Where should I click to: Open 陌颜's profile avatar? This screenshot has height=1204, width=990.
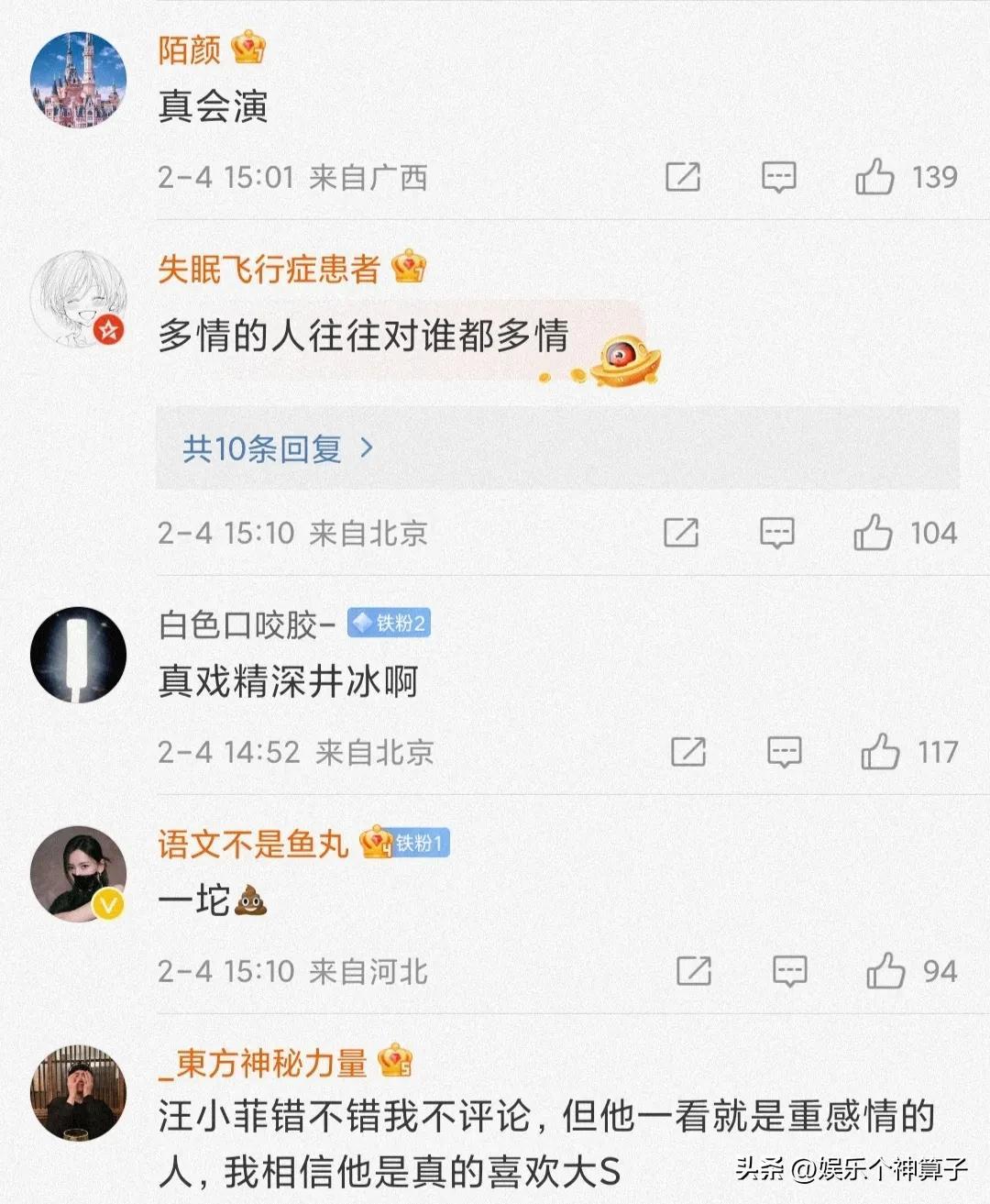pyautogui.click(x=78, y=80)
